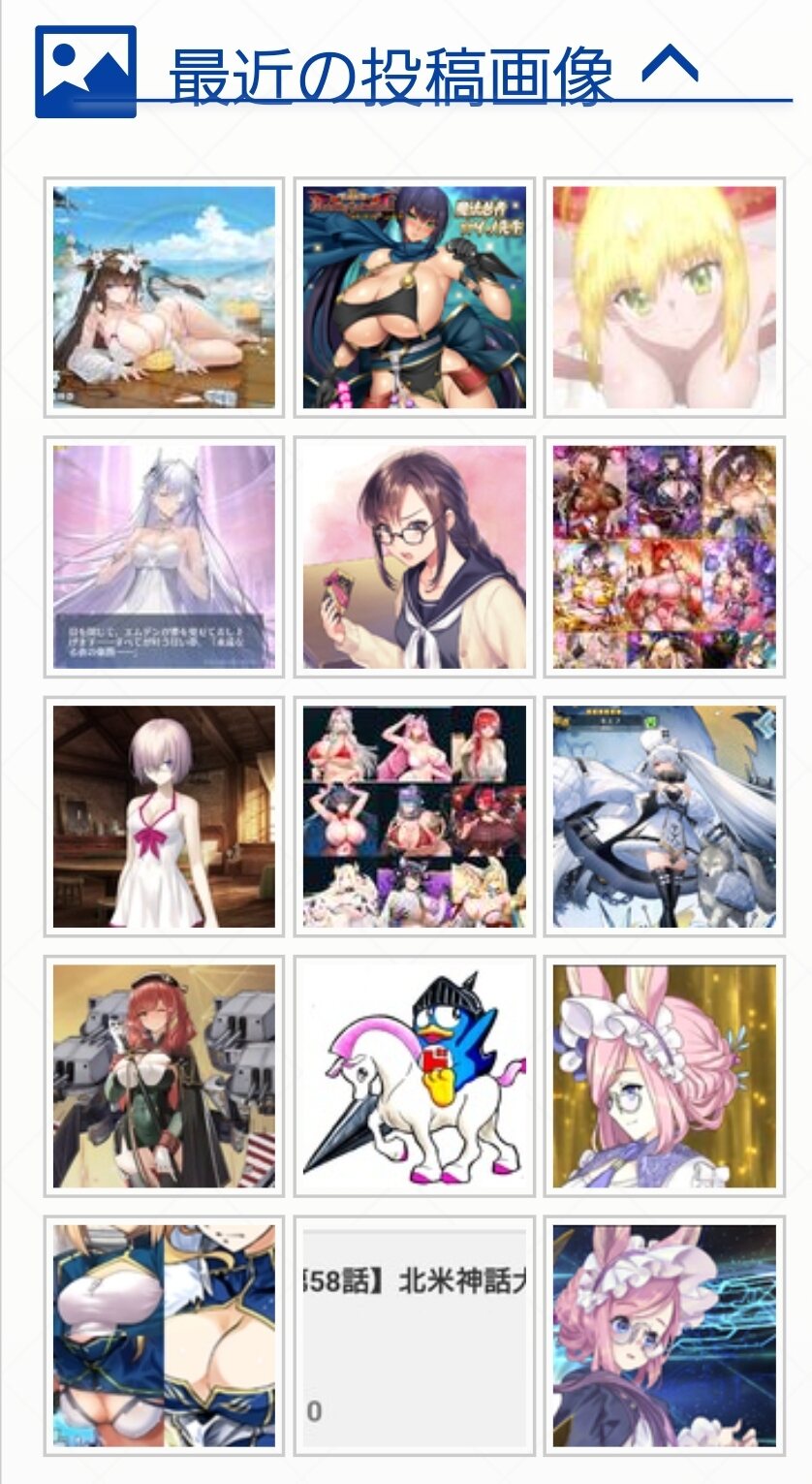Open the pink-haired bunny girl blue background
Viewport: 812px width, 1484px height.
pyautogui.click(x=665, y=1336)
